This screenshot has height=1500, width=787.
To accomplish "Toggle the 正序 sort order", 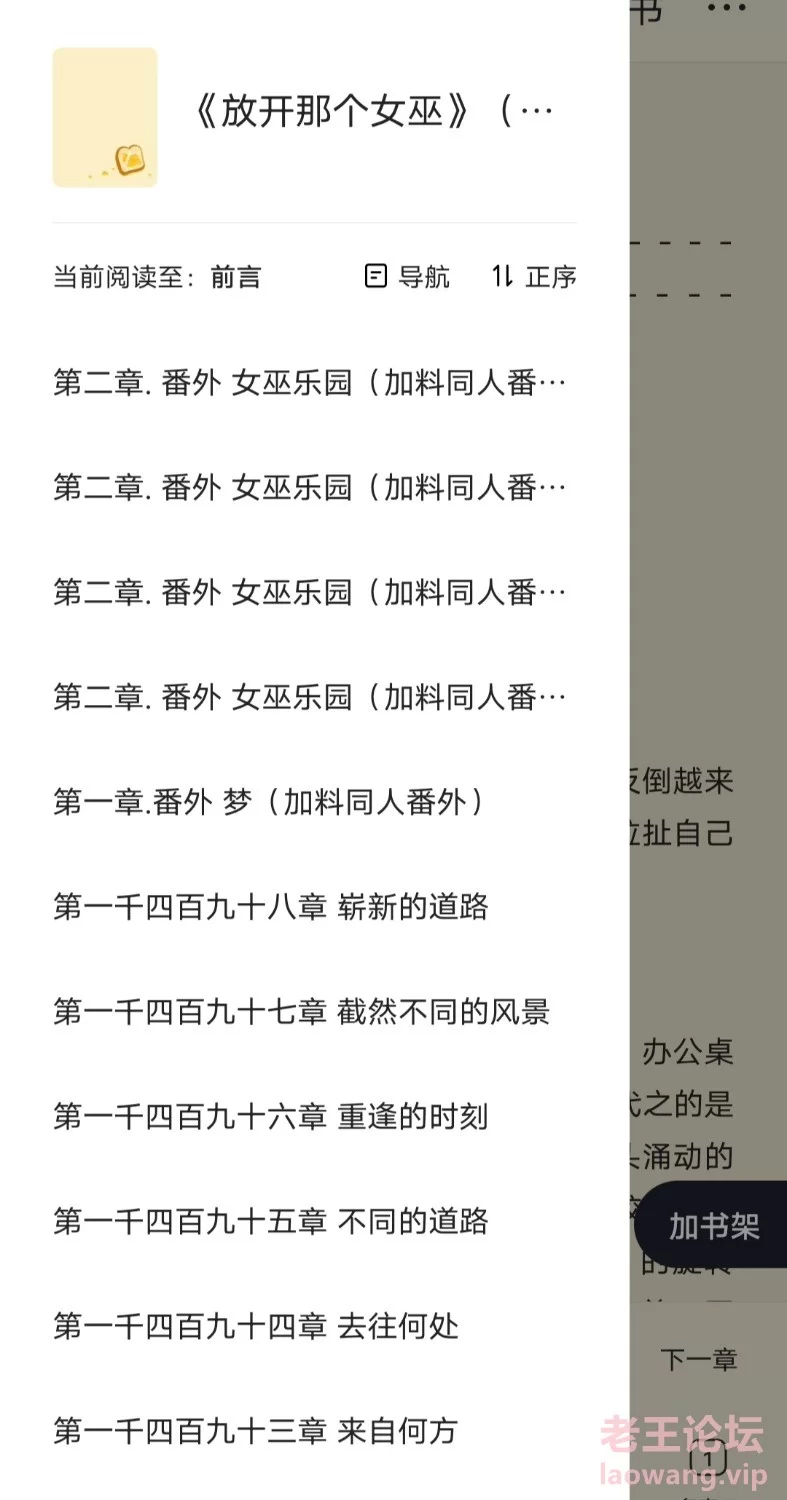I will pos(534,276).
